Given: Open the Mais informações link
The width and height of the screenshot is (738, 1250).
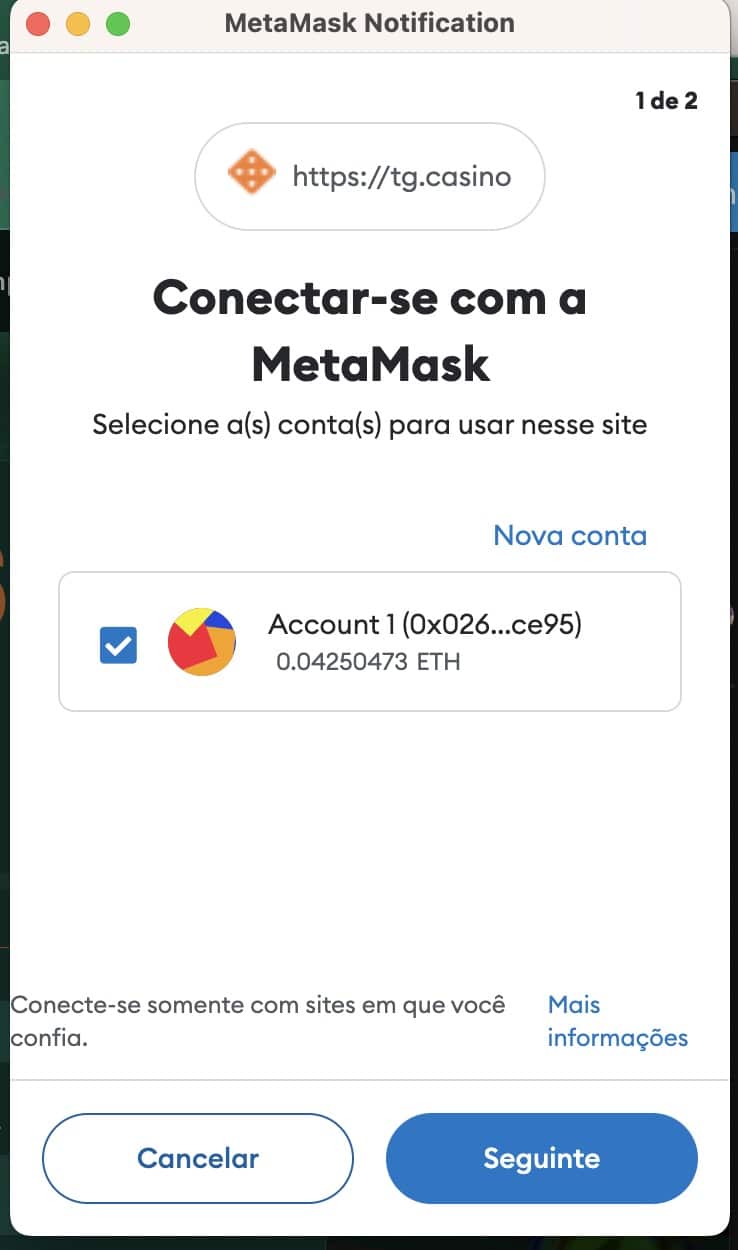Looking at the screenshot, I should click(617, 1021).
